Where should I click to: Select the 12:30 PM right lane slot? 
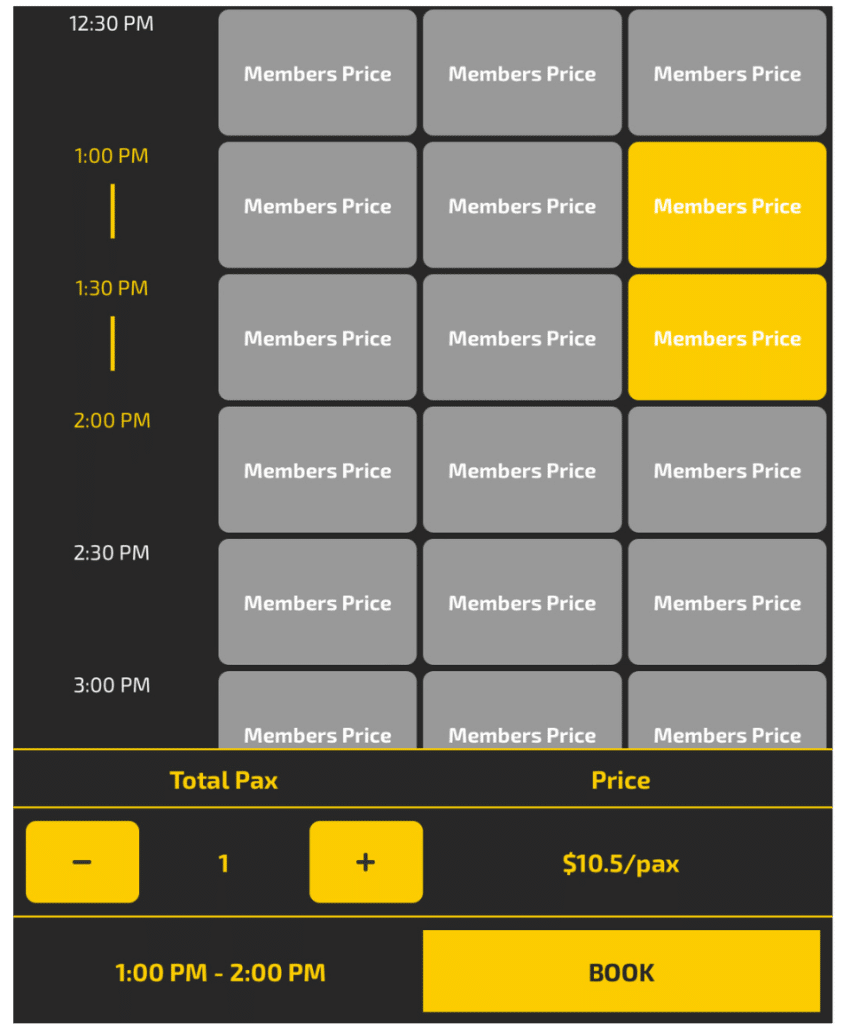727,73
